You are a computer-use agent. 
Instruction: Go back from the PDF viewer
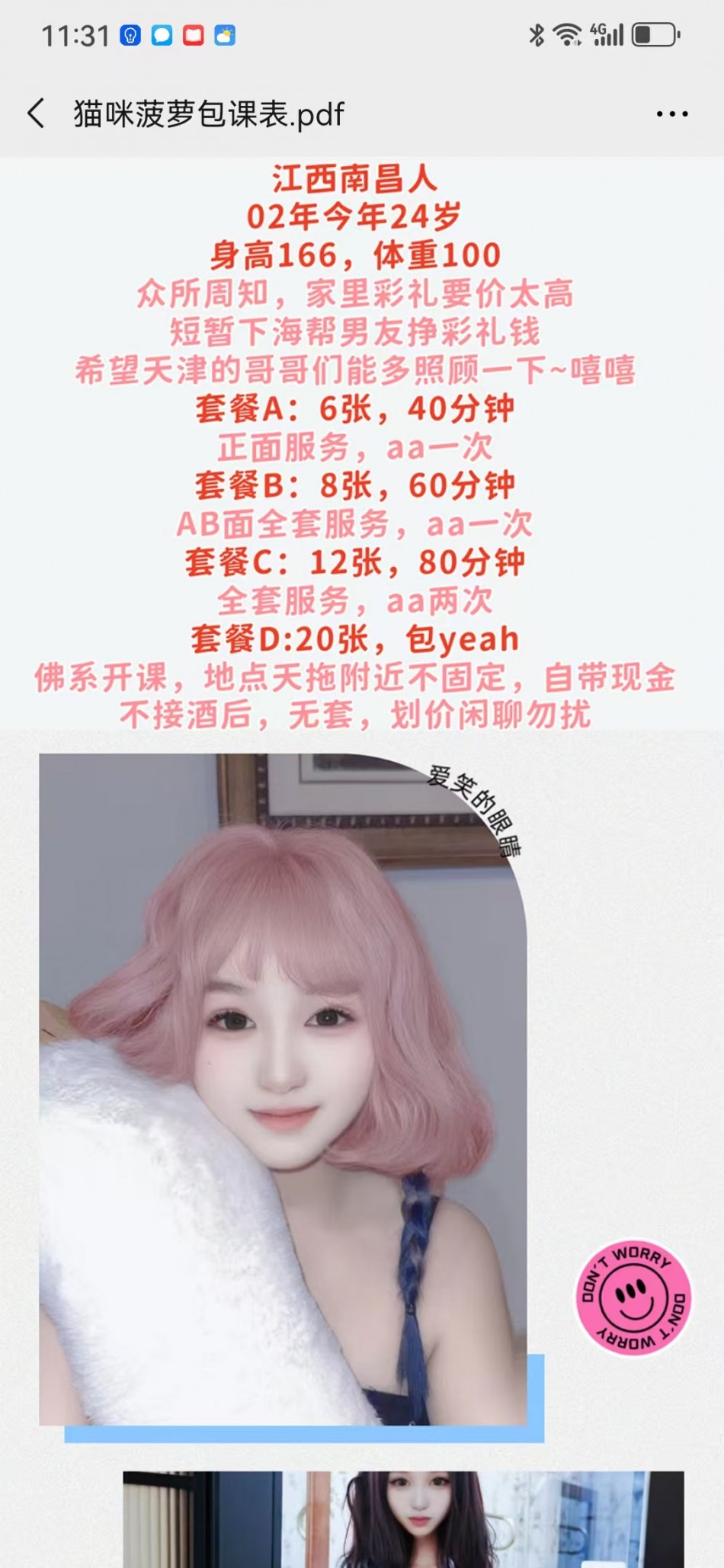point(36,114)
